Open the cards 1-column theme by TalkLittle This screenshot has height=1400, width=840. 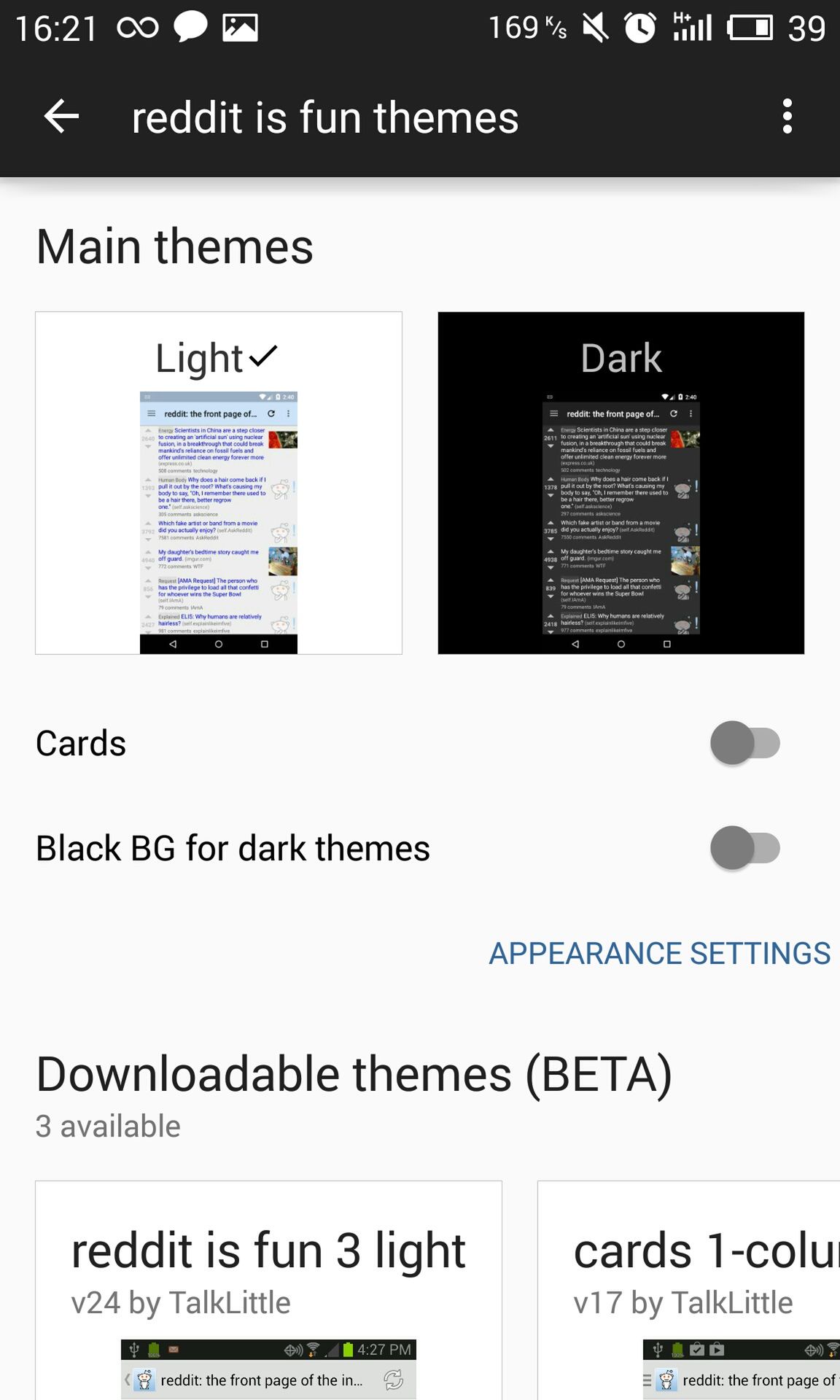[689, 1291]
